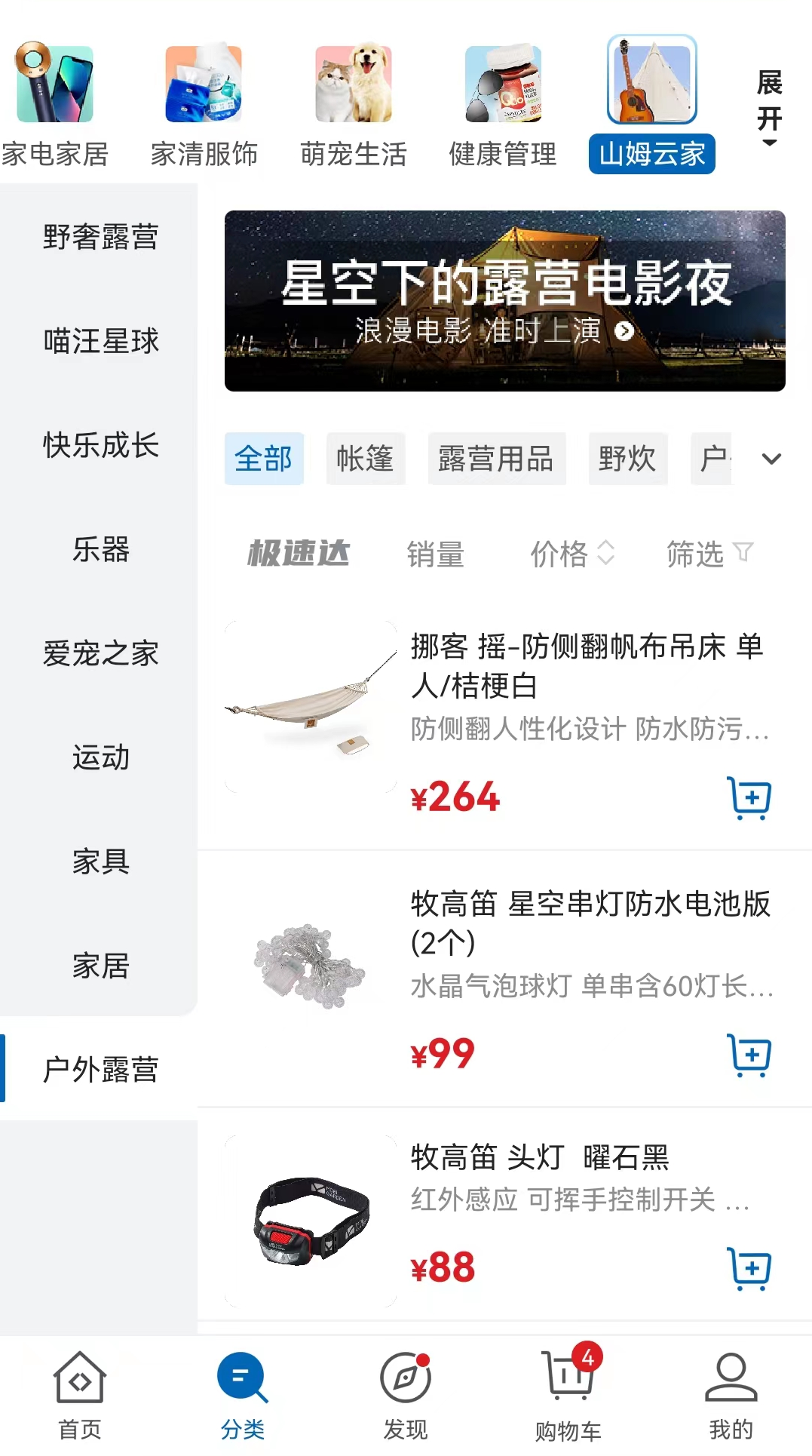The height and width of the screenshot is (1456, 812).
Task: Expand the sub-category chips dropdown arrow
Action: [x=771, y=459]
